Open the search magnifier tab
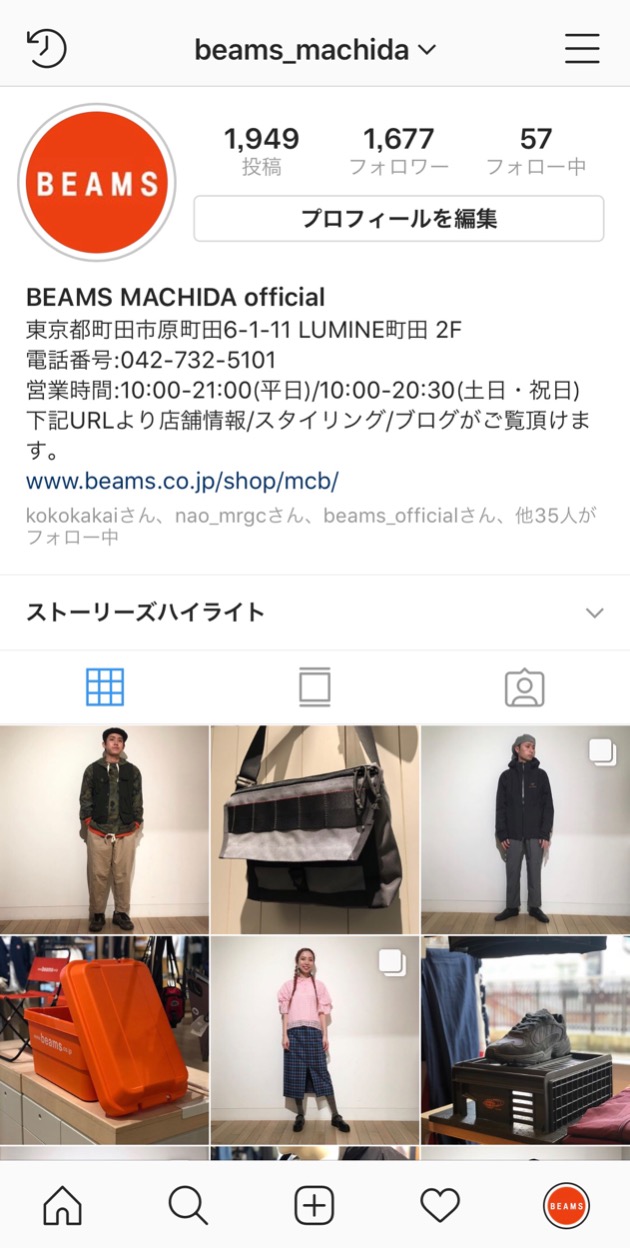This screenshot has height=1248, width=630. [x=188, y=1206]
